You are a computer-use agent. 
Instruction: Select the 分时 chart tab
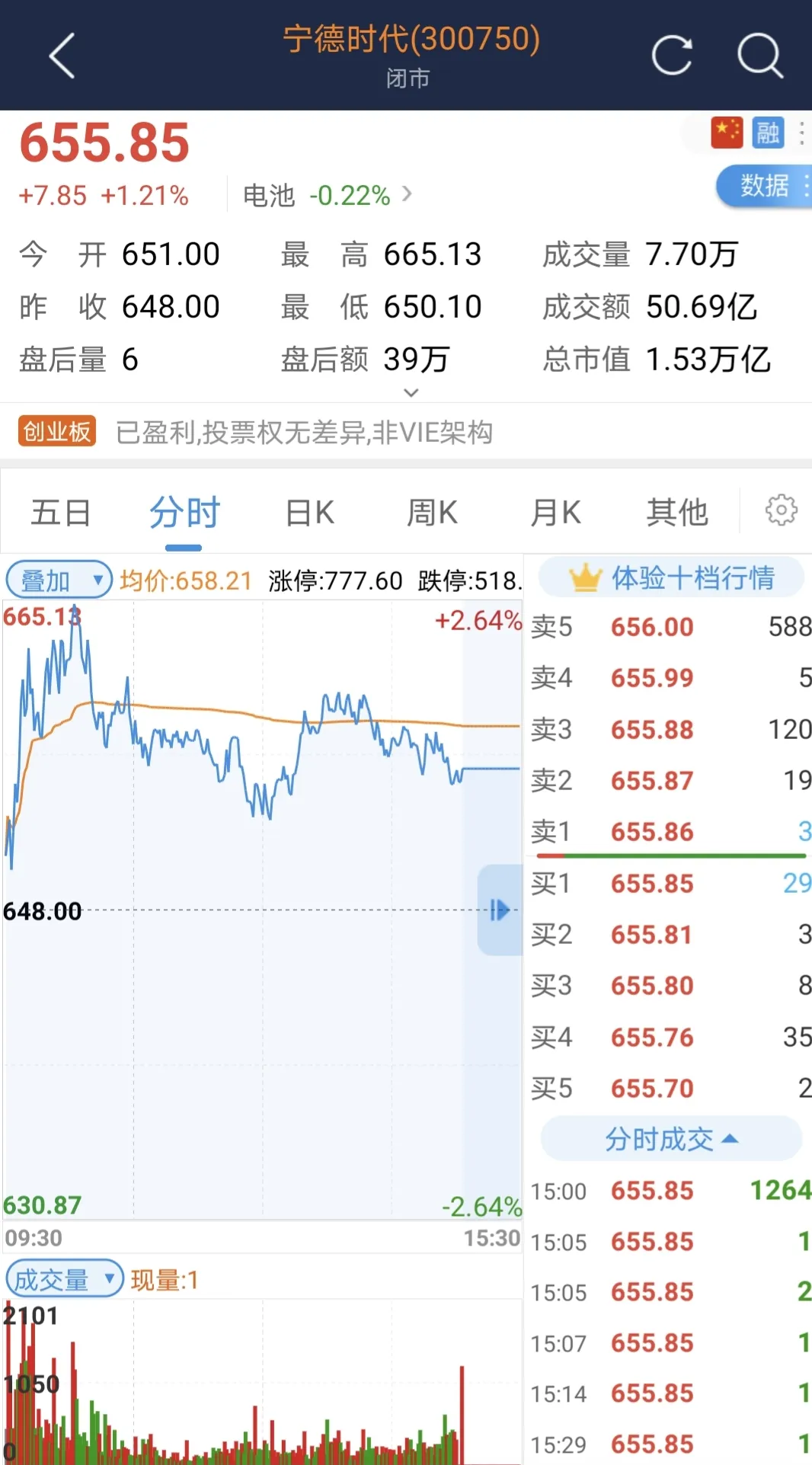click(x=184, y=512)
